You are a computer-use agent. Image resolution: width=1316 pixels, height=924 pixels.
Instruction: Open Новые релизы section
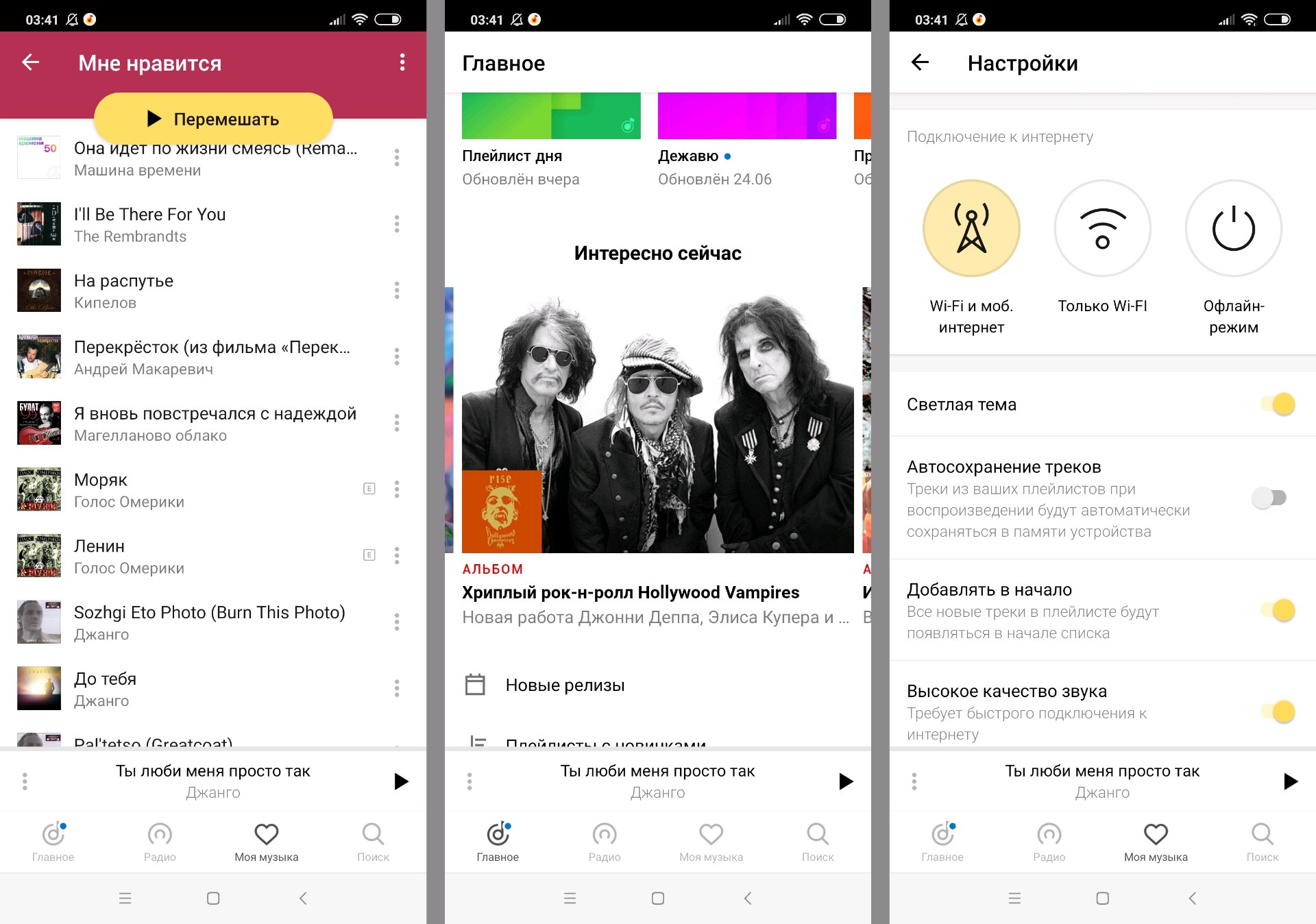(x=565, y=685)
